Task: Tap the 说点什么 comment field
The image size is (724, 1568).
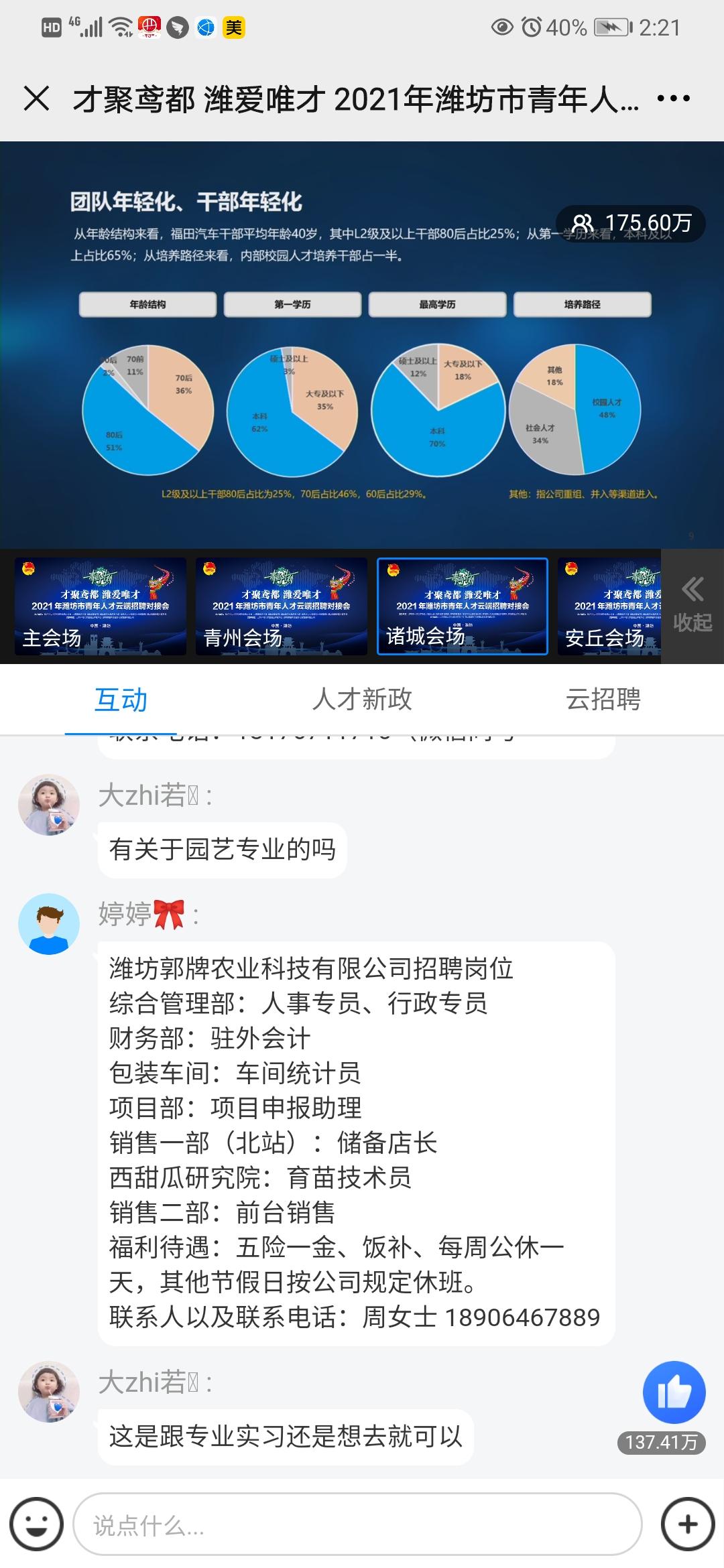Action: pyautogui.click(x=357, y=1524)
